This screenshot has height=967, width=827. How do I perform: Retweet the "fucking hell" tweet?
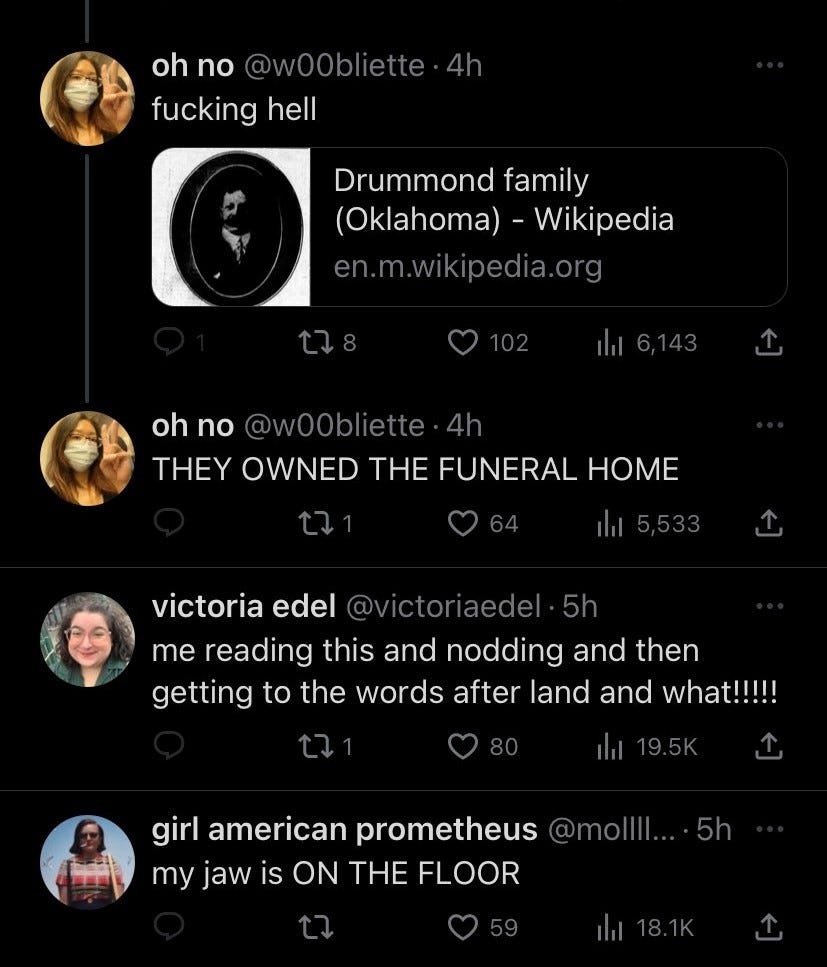(315, 342)
